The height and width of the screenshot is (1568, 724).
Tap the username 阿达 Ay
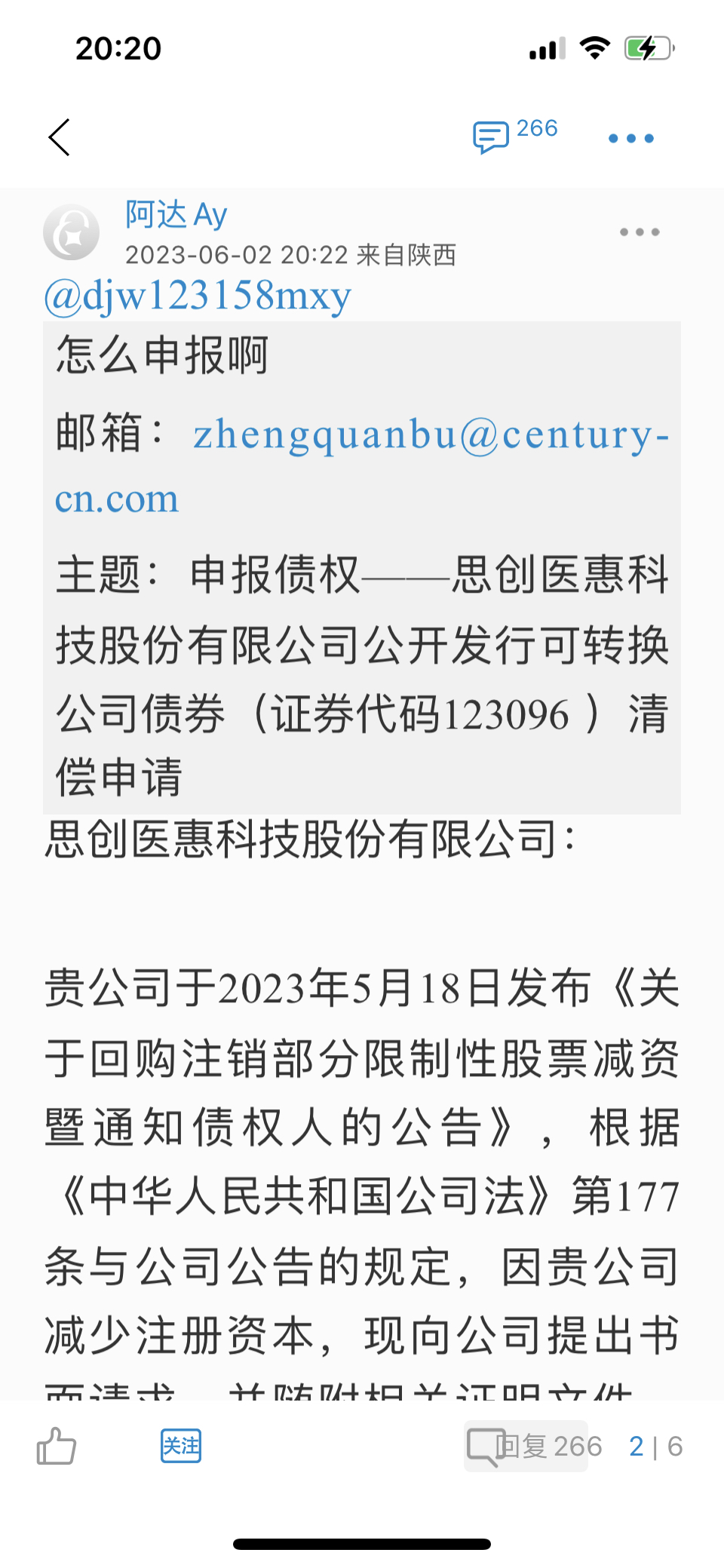[x=176, y=215]
